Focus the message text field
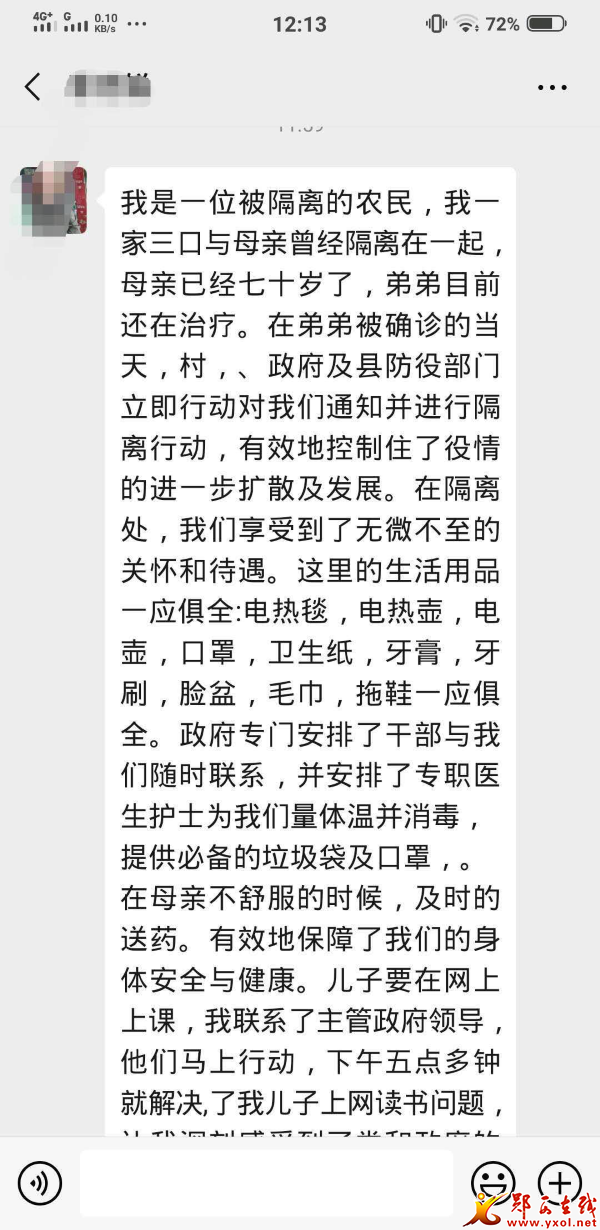 click(x=266, y=1183)
